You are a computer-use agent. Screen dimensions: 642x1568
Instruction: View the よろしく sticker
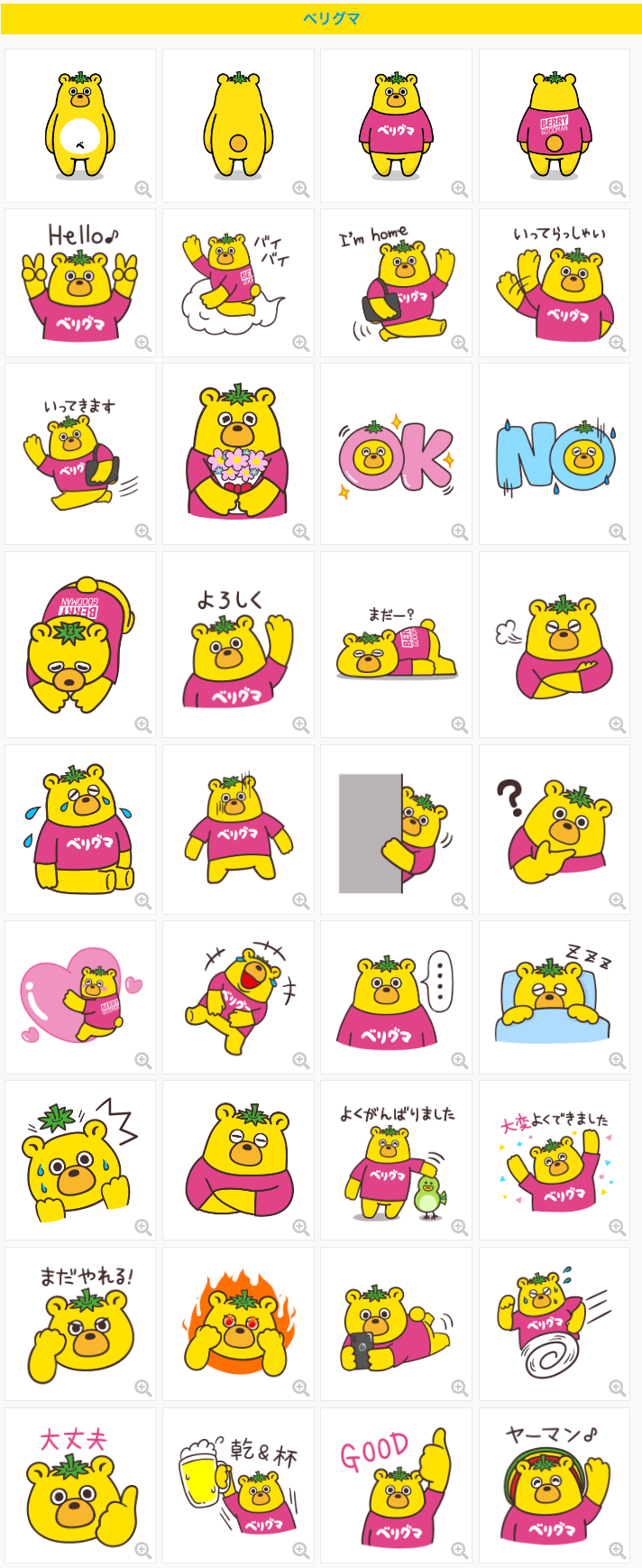pos(238,645)
